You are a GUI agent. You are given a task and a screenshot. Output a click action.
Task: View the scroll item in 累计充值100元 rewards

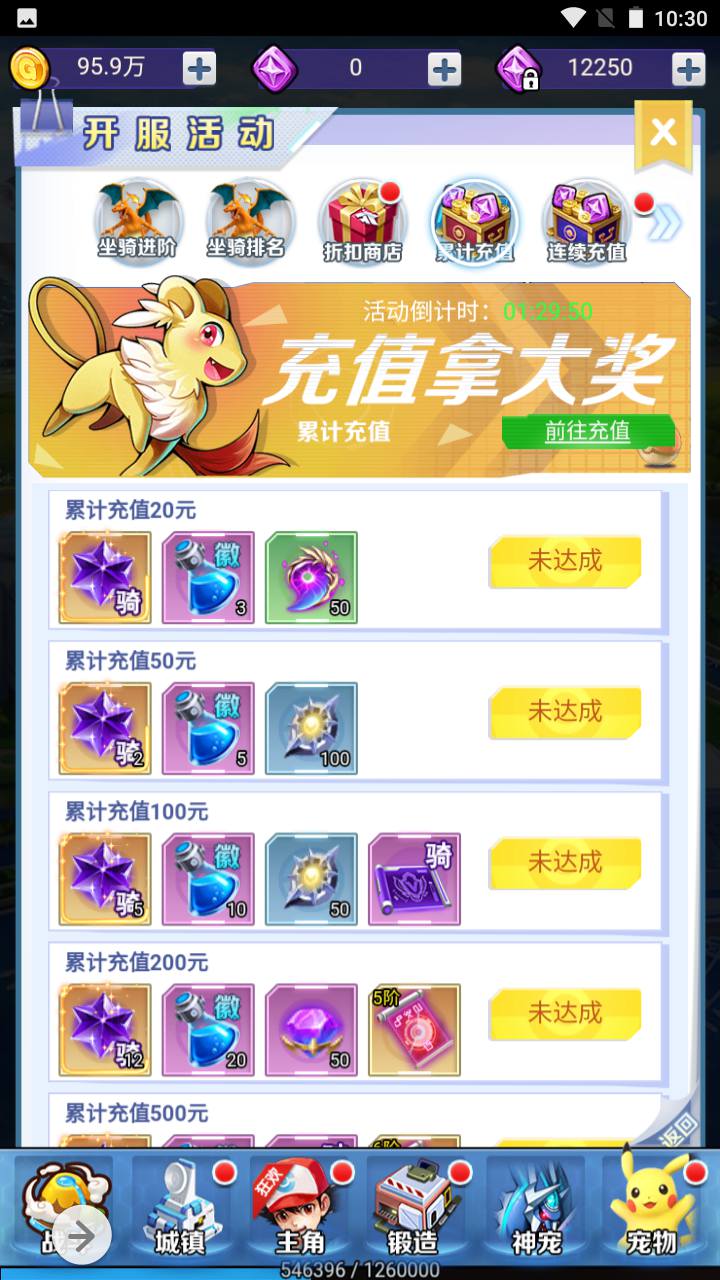[414, 879]
